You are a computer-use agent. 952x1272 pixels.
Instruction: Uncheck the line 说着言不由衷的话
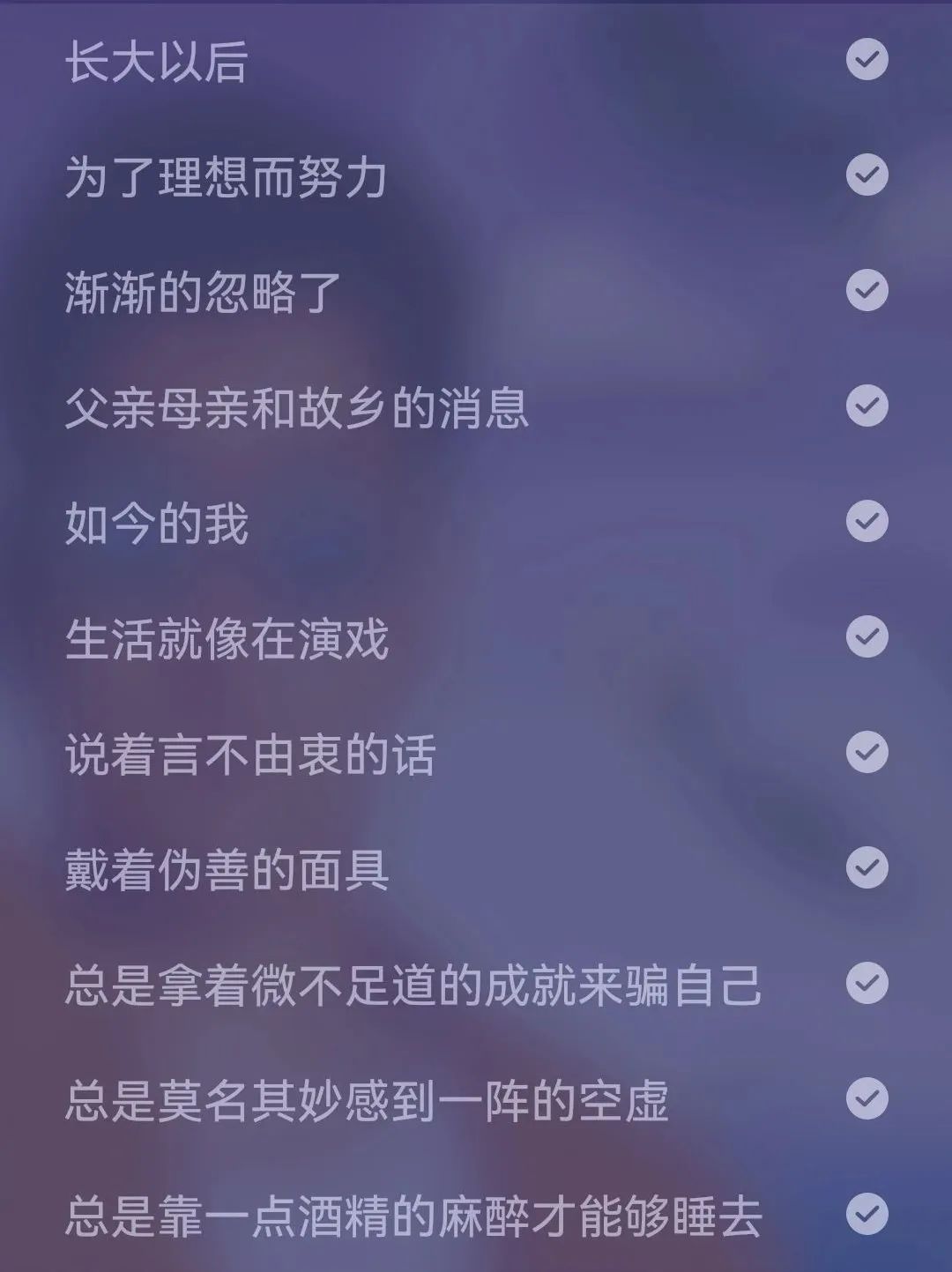coord(866,752)
